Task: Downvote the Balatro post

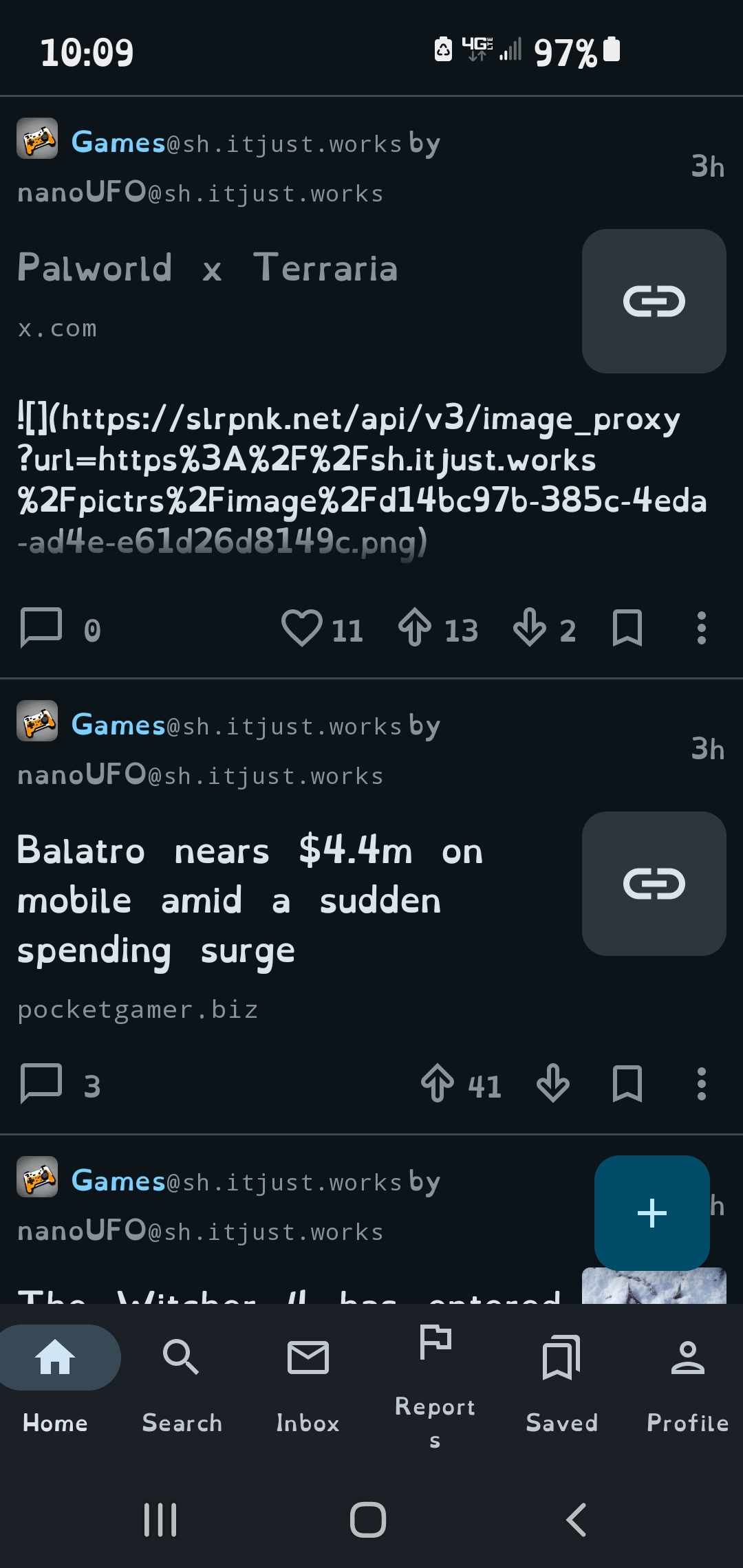Action: (x=553, y=1084)
